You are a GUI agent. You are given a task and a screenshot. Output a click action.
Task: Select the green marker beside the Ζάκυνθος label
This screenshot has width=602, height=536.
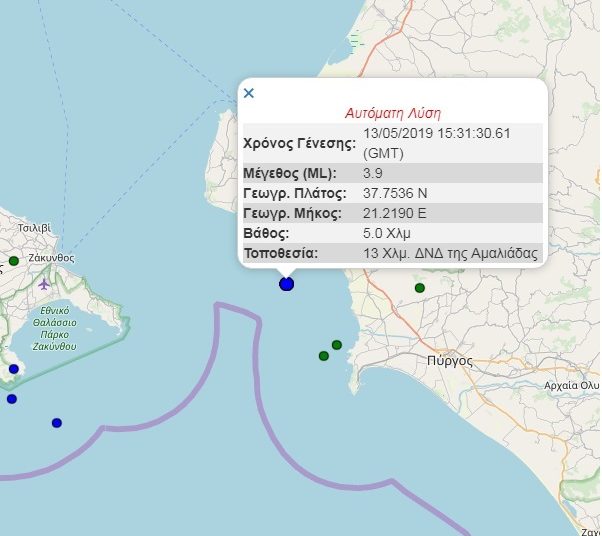[x=14, y=261]
